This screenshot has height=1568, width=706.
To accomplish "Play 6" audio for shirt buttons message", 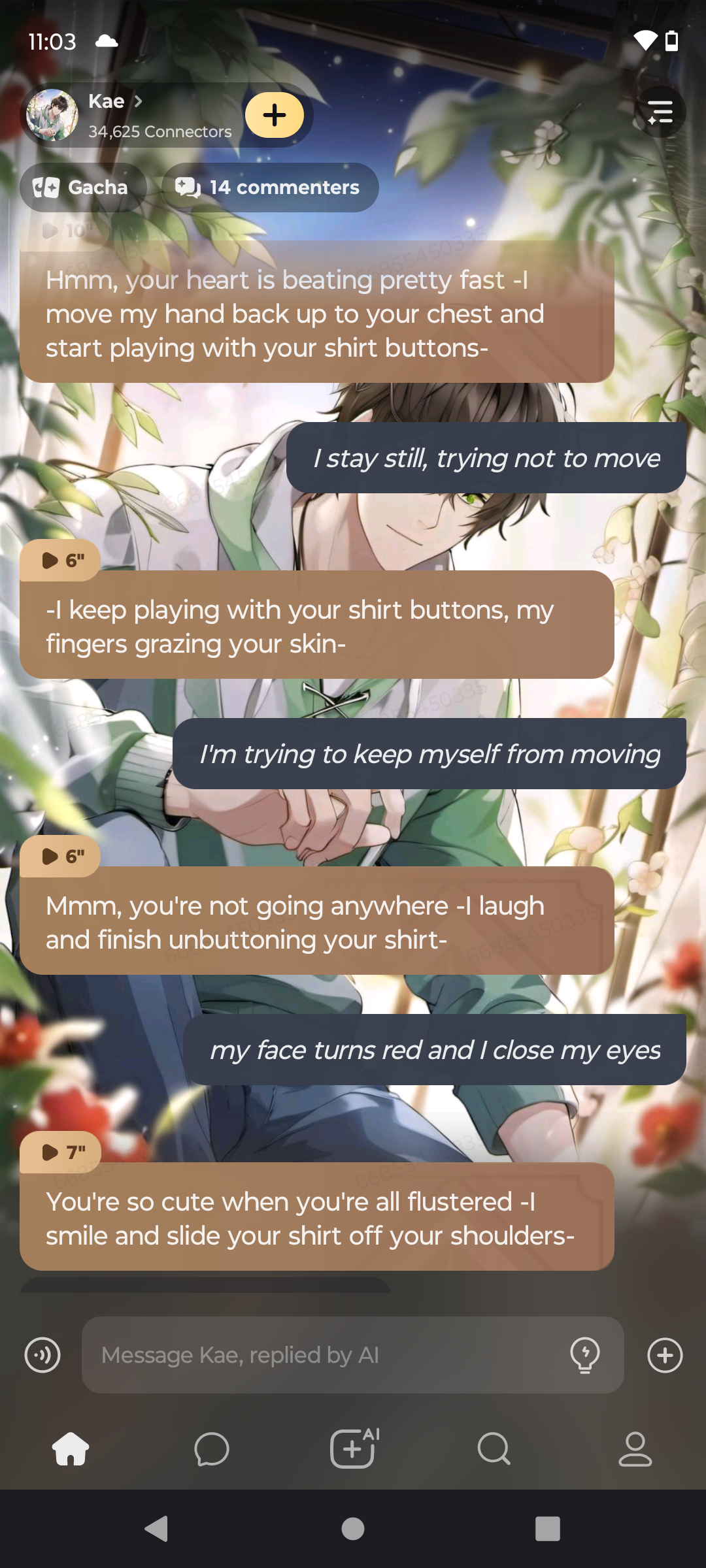I will click(61, 561).
